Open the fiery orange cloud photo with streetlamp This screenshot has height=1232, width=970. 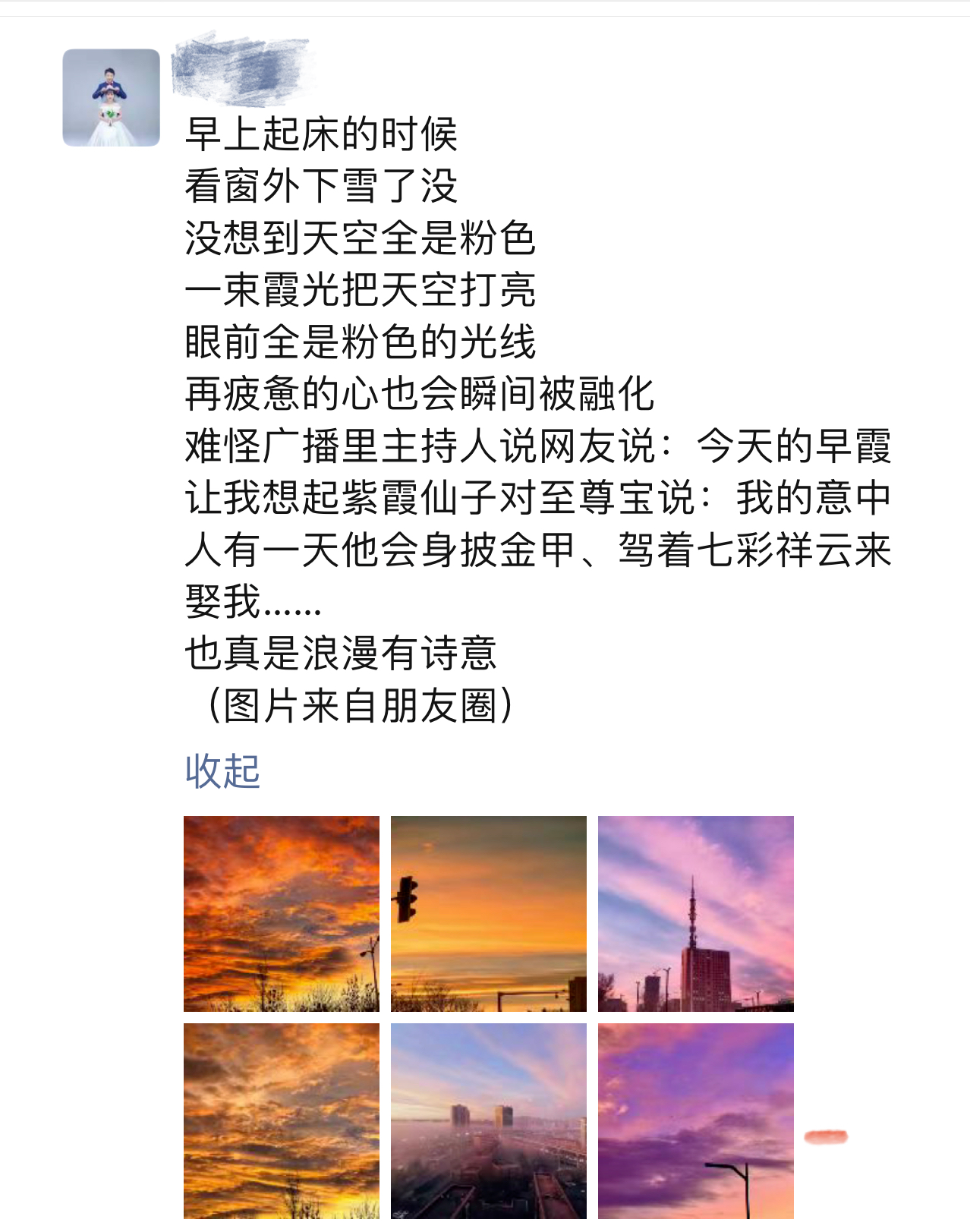tap(282, 913)
